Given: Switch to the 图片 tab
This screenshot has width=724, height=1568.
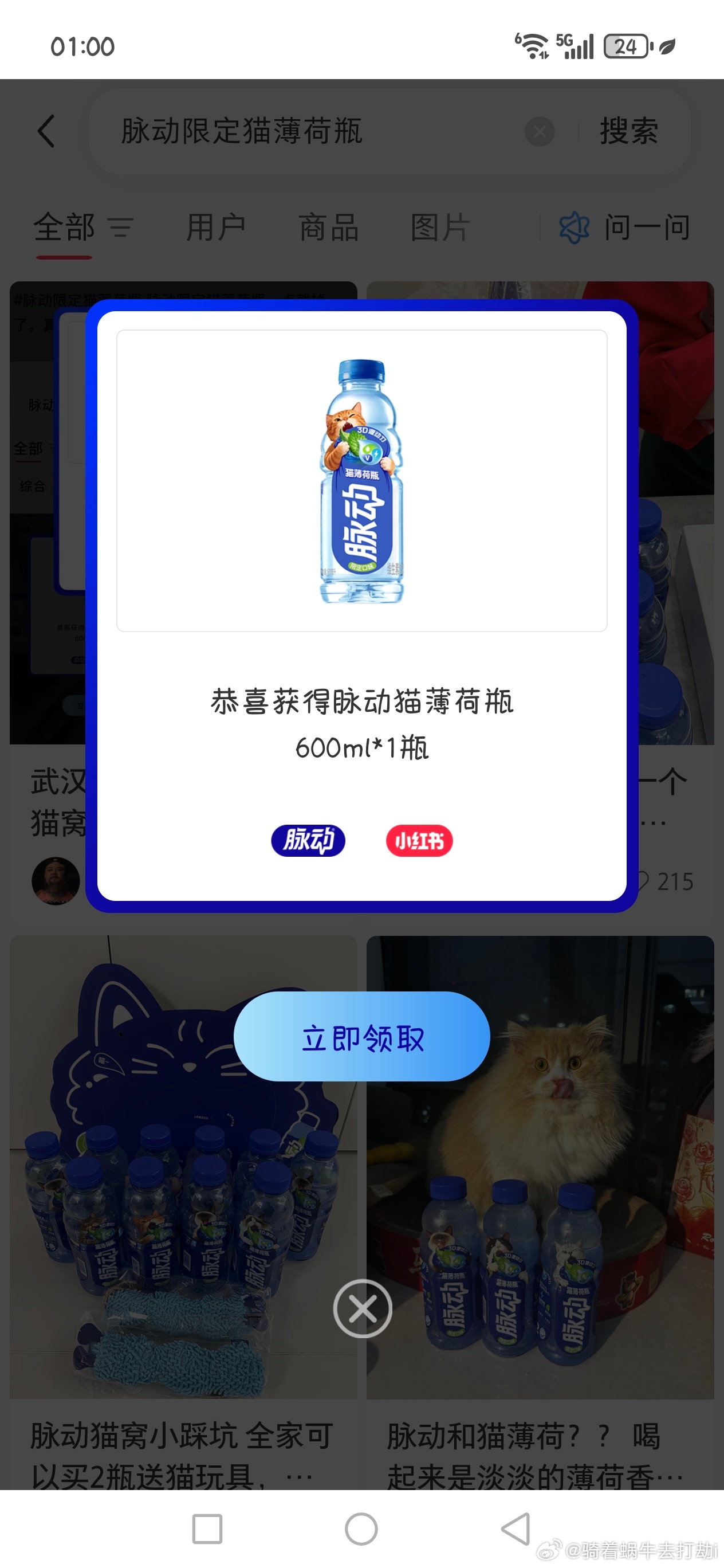Looking at the screenshot, I should pyautogui.click(x=440, y=228).
